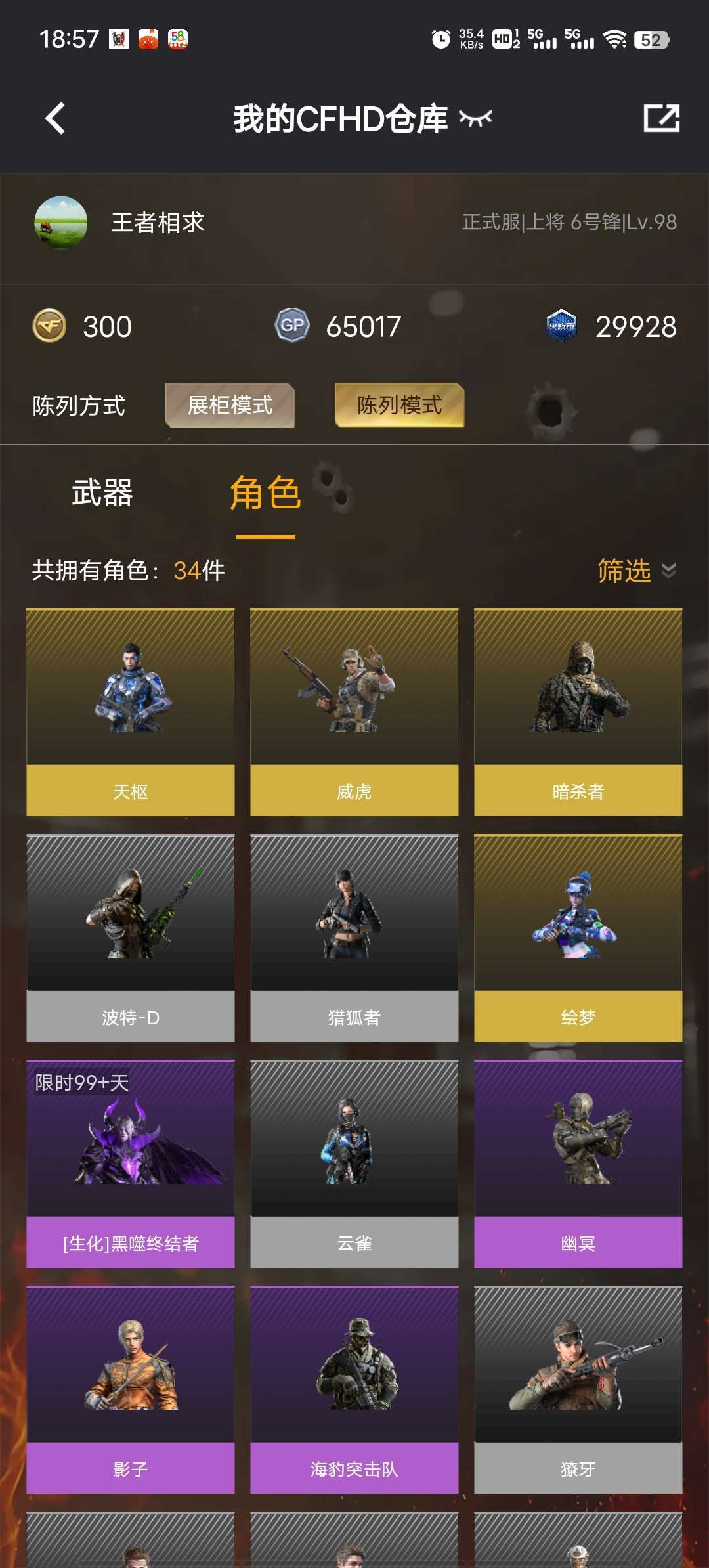709x1568 pixels.
Task: Tap the share icon in the header
Action: coord(661,118)
